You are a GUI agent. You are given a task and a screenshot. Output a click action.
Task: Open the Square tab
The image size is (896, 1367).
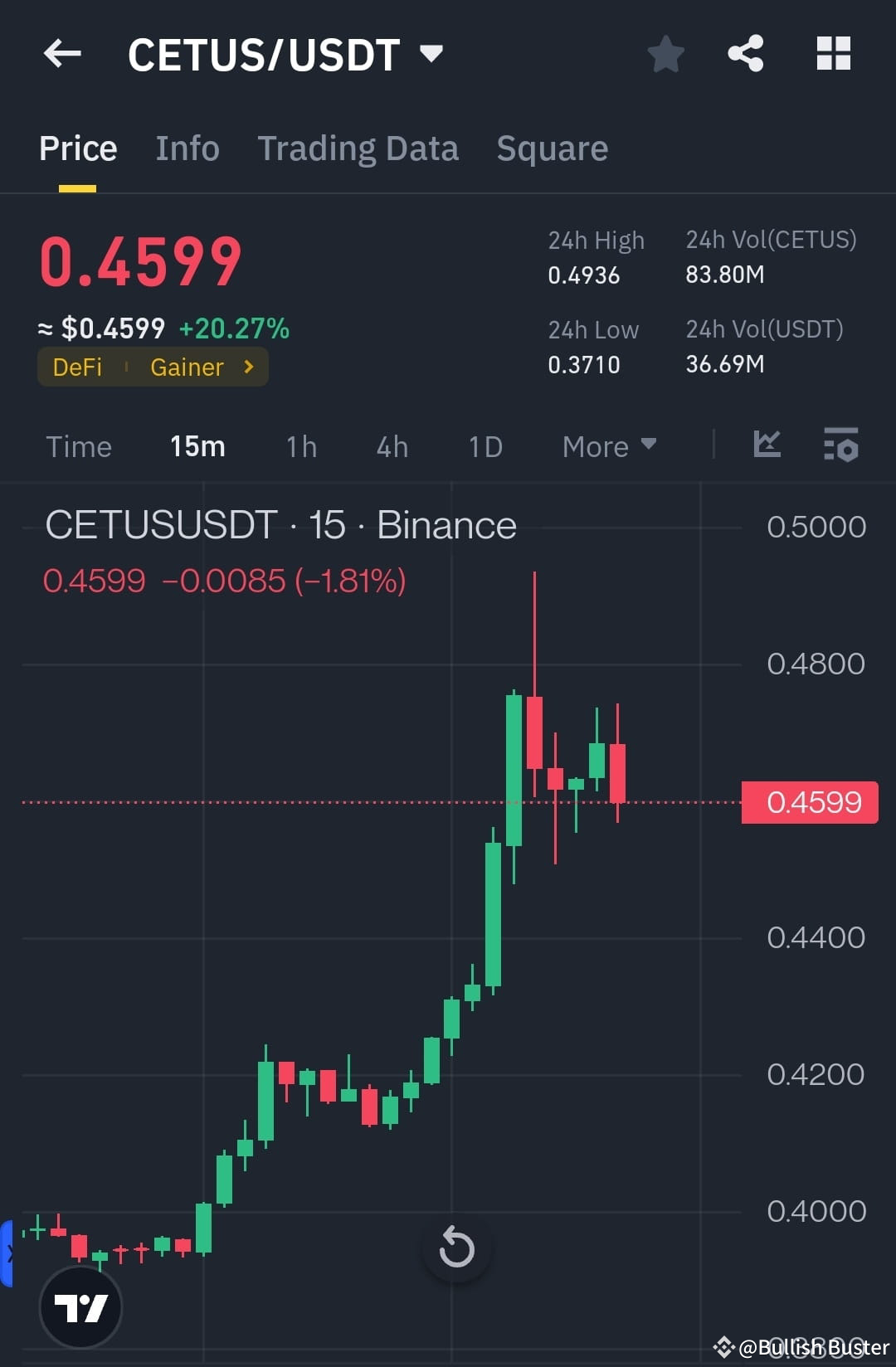pos(552,148)
